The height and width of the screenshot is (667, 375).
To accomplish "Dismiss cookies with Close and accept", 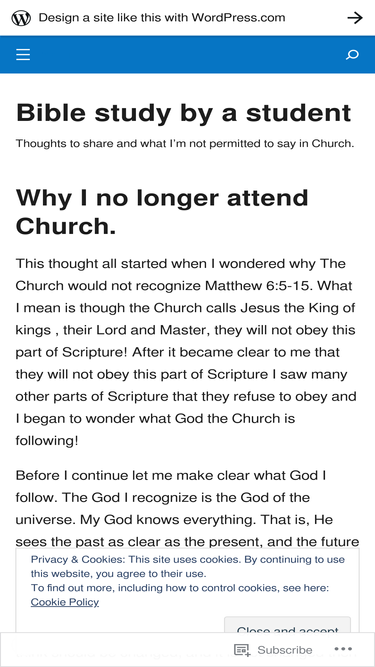I will (287, 624).
